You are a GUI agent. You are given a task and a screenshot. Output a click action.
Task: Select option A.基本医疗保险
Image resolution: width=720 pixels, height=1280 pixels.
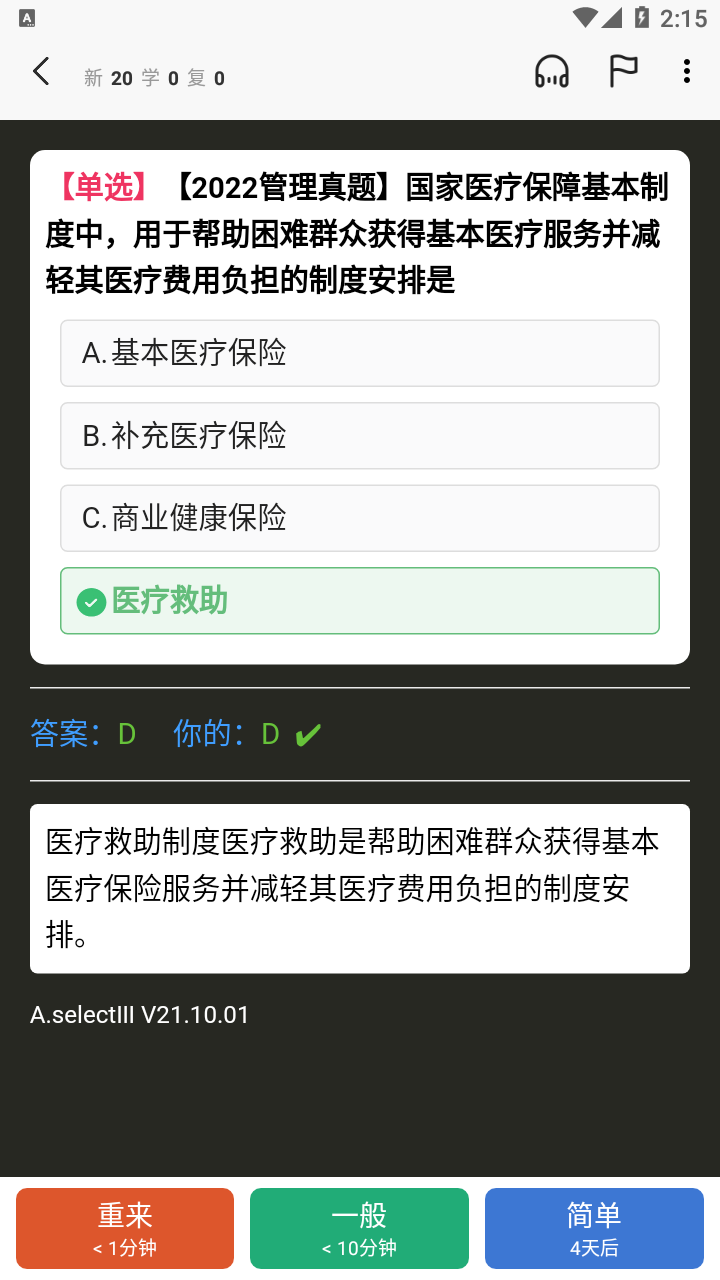point(360,353)
